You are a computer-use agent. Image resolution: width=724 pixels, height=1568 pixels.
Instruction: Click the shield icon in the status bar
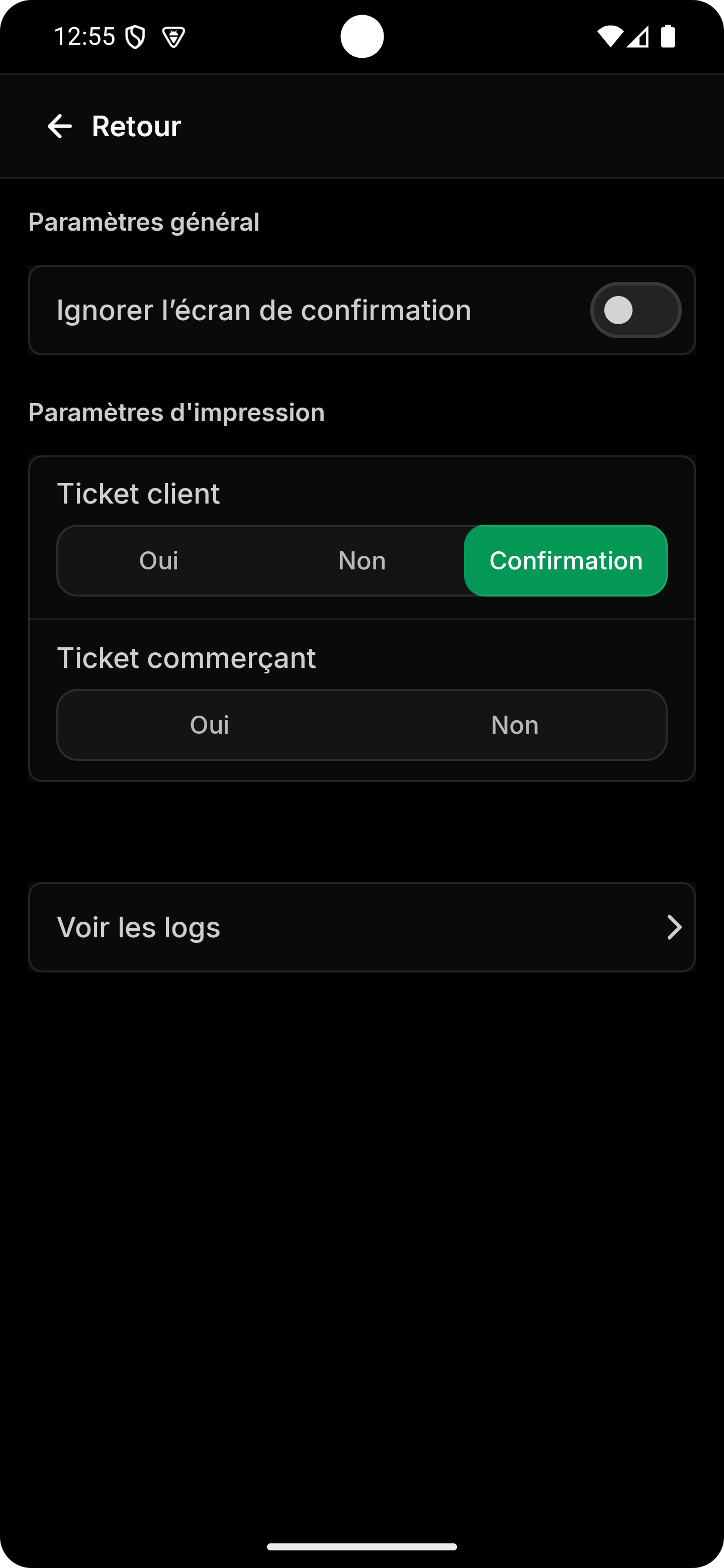135,37
